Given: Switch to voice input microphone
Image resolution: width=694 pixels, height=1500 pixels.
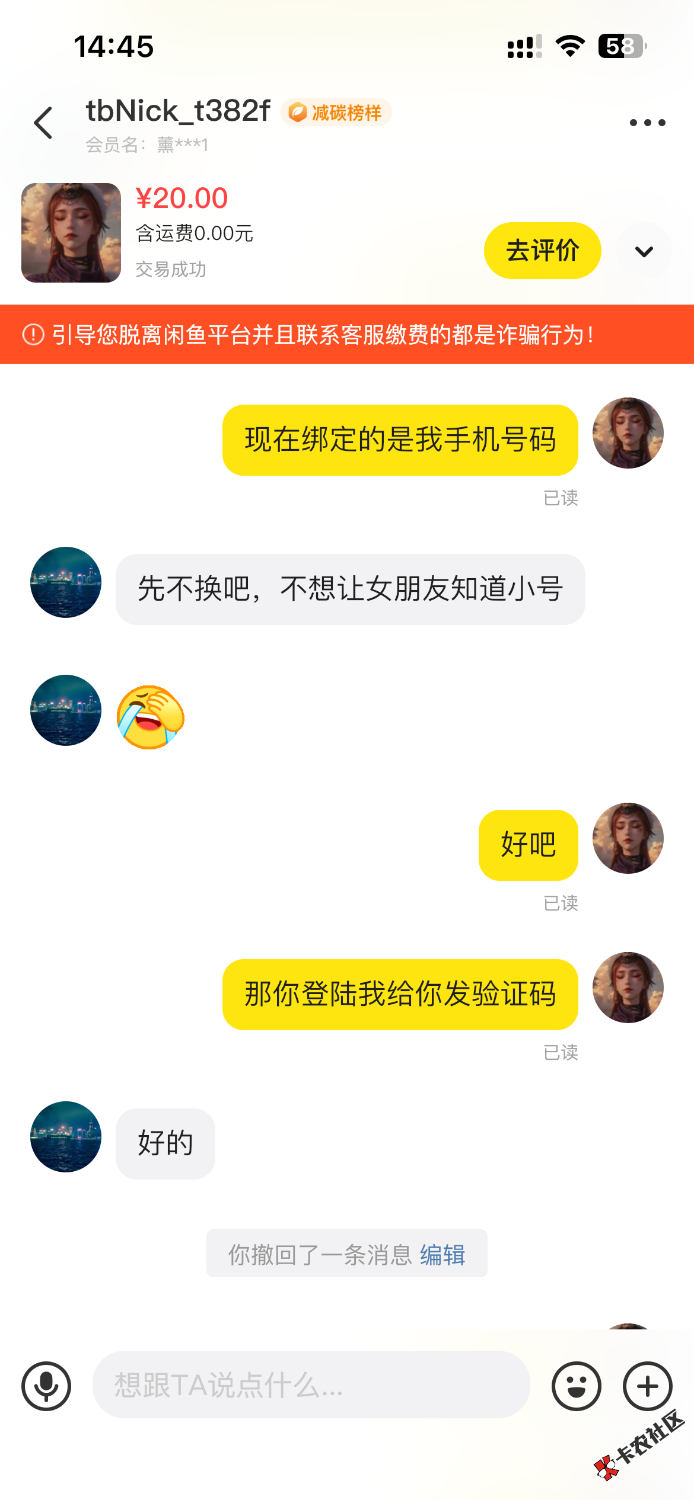Looking at the screenshot, I should (x=46, y=1386).
